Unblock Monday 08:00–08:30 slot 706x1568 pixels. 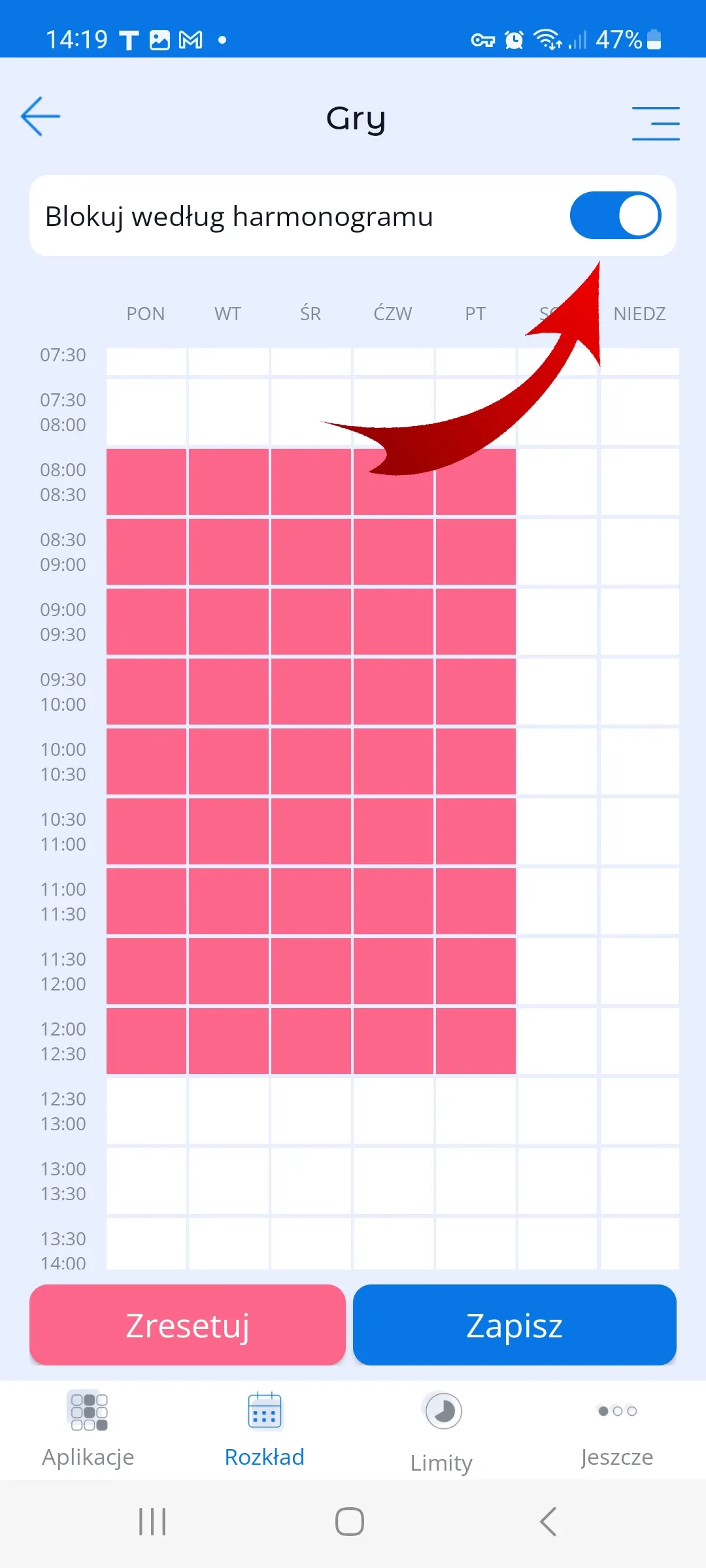pos(146,482)
